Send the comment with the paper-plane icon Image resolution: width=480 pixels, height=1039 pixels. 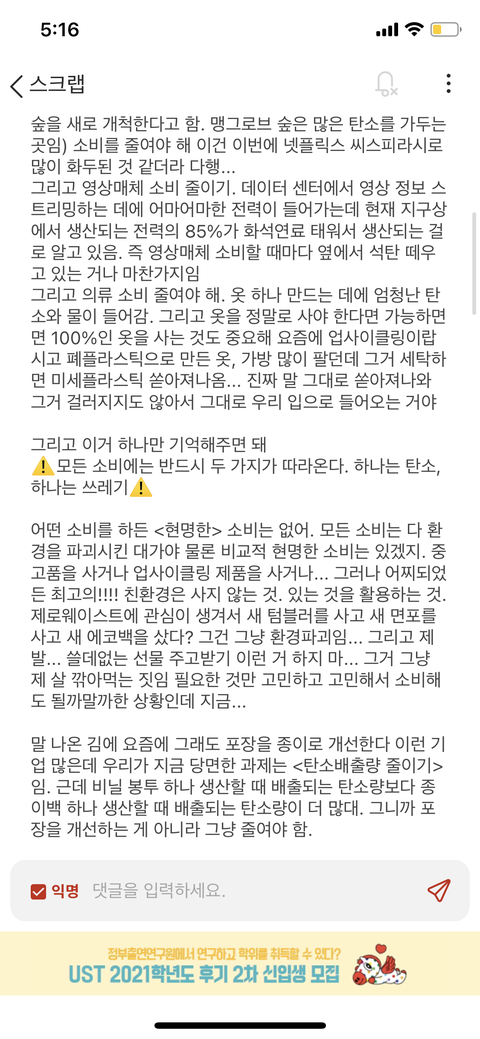[x=439, y=891]
